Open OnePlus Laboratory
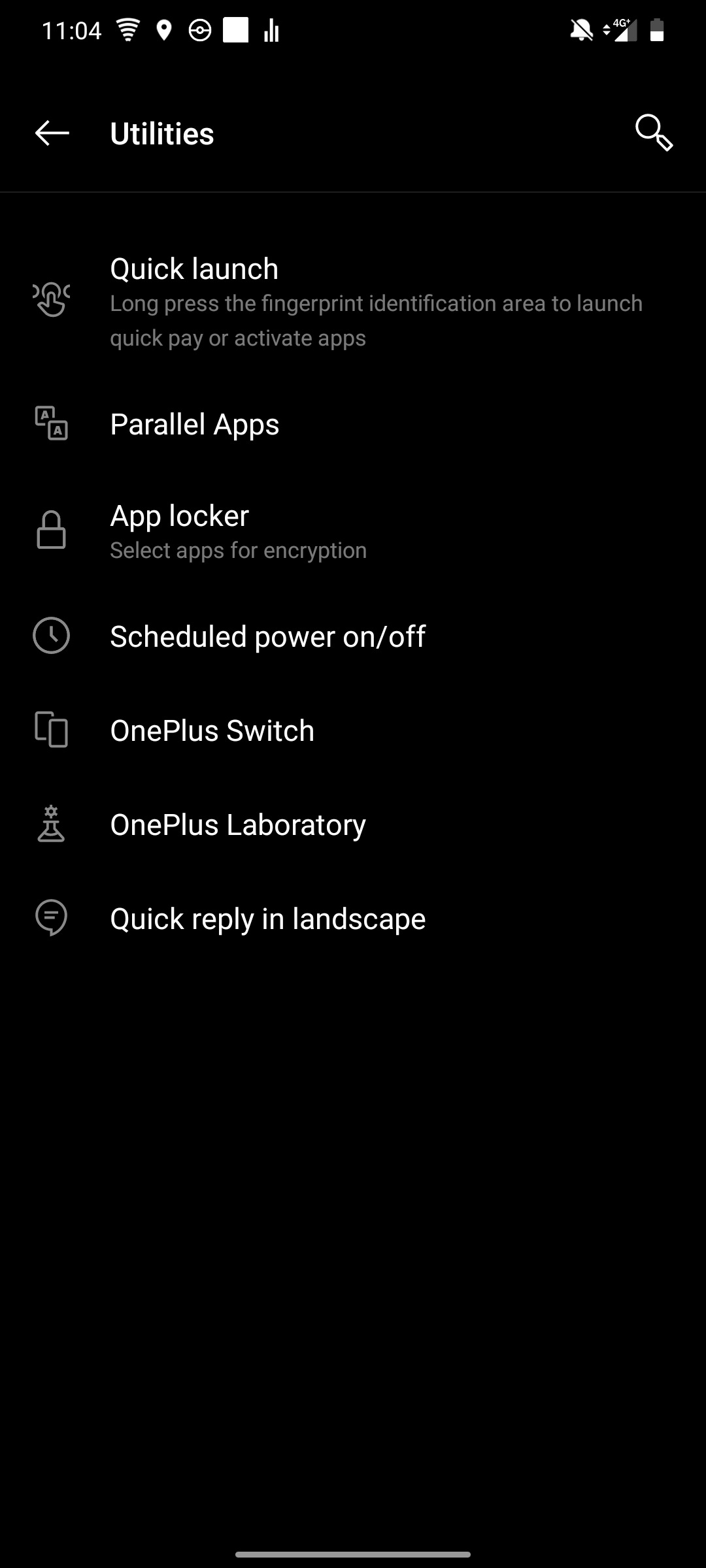 click(x=353, y=825)
